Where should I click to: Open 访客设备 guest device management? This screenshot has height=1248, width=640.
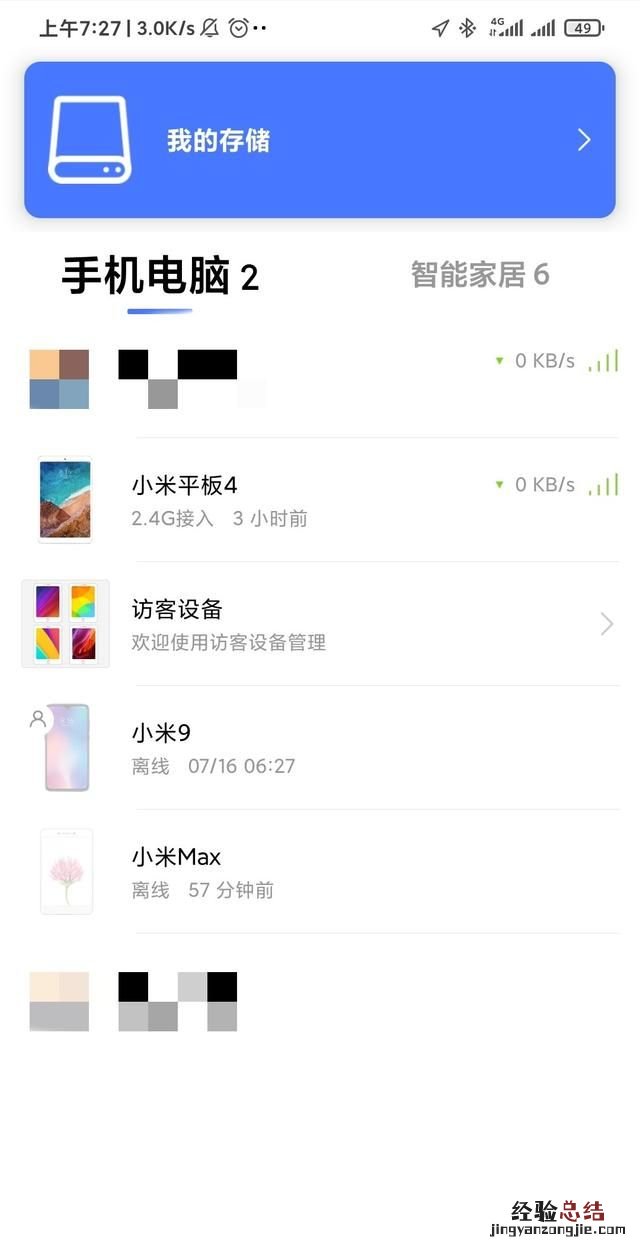click(x=320, y=624)
